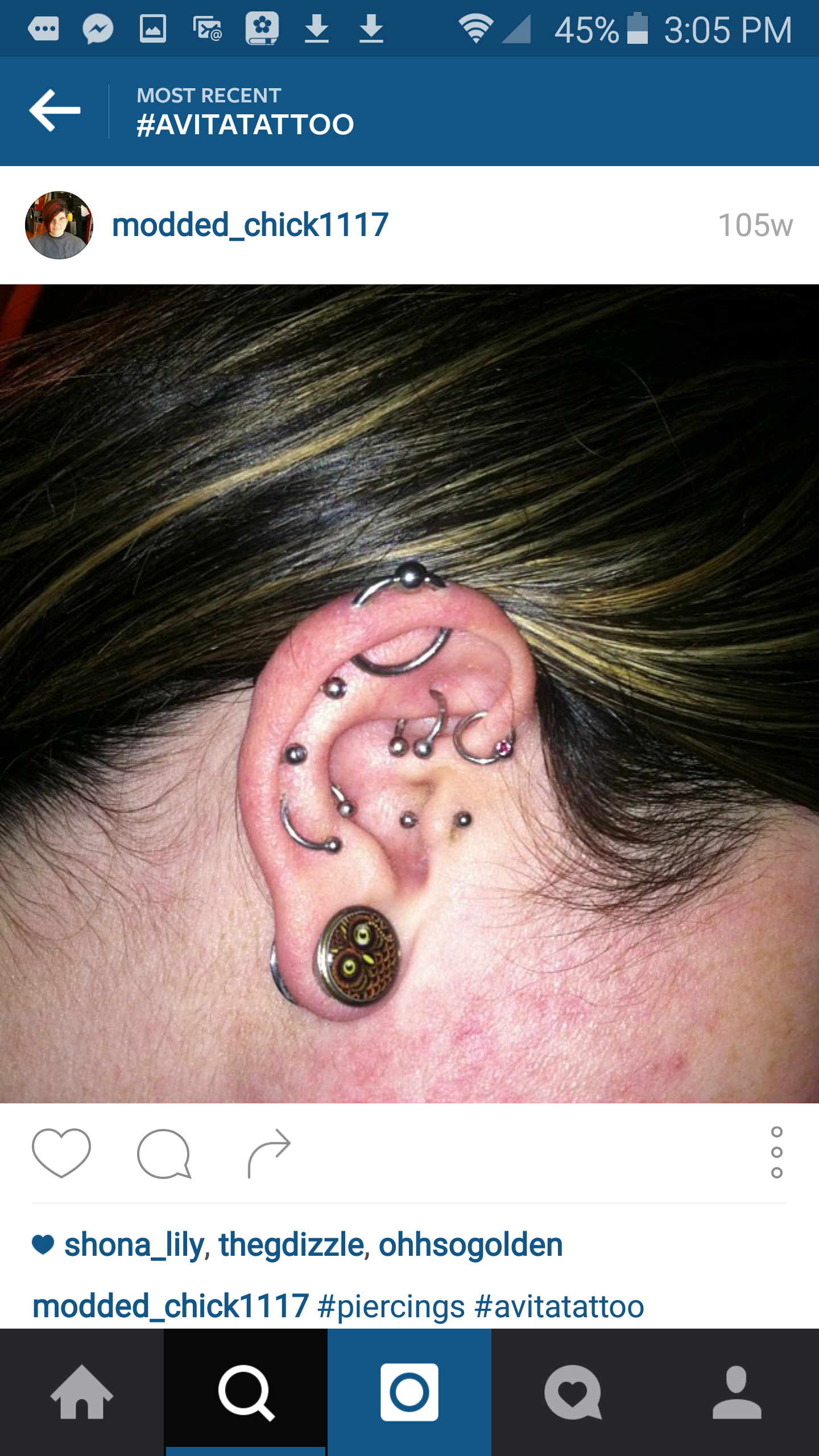Image resolution: width=819 pixels, height=1456 pixels.
Task: Open the #piercings hashtag
Action: [391, 1306]
